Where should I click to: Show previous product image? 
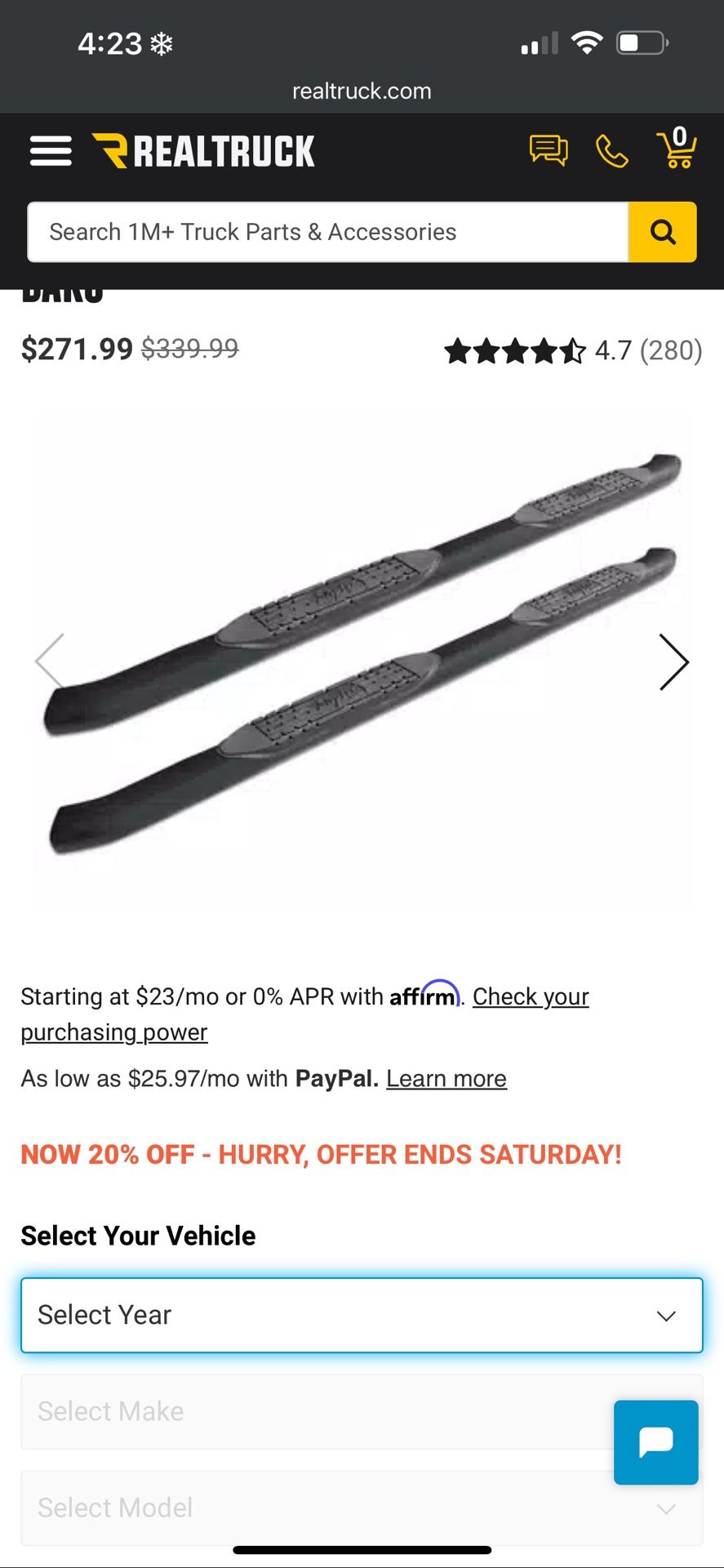[x=51, y=660]
